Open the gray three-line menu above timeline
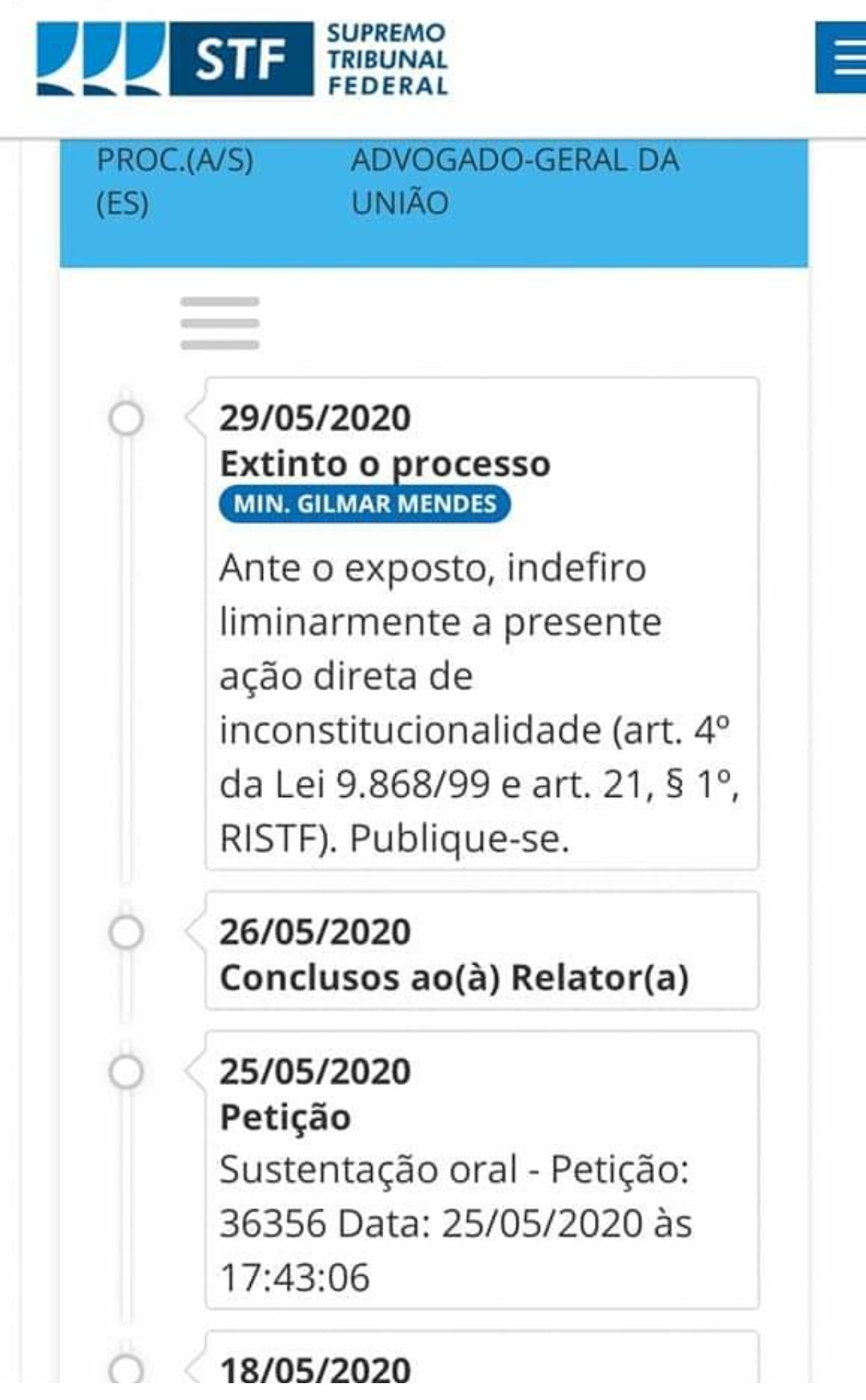The width and height of the screenshot is (866, 1400). coord(220,323)
